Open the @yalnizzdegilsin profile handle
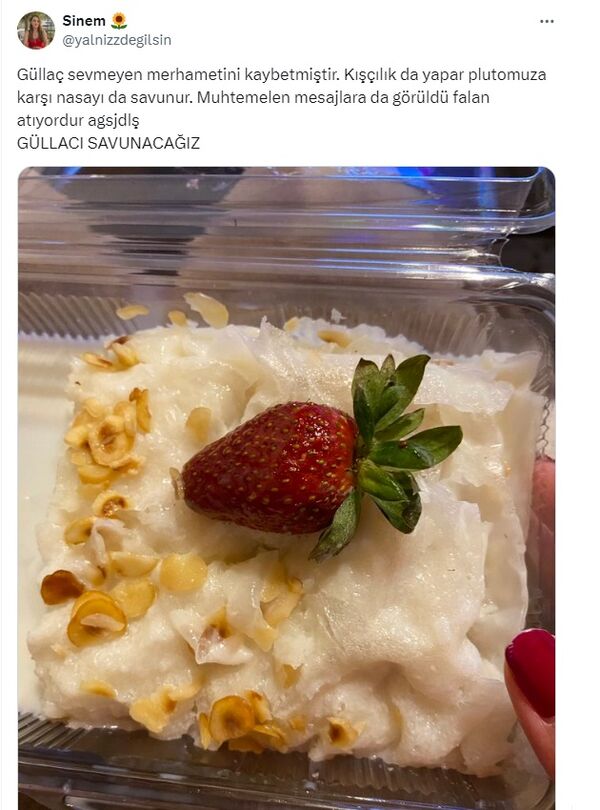 coord(116,40)
